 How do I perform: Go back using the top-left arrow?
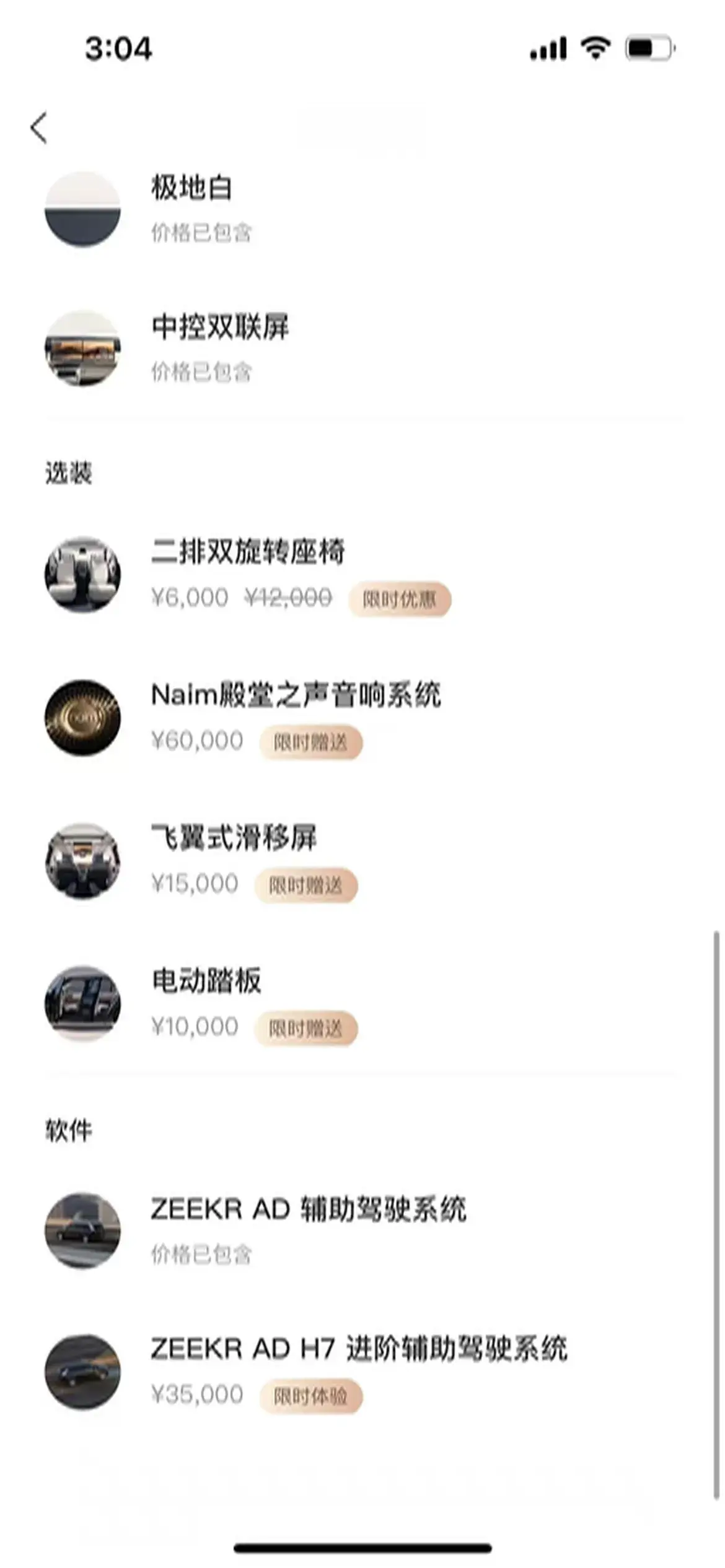[x=38, y=128]
